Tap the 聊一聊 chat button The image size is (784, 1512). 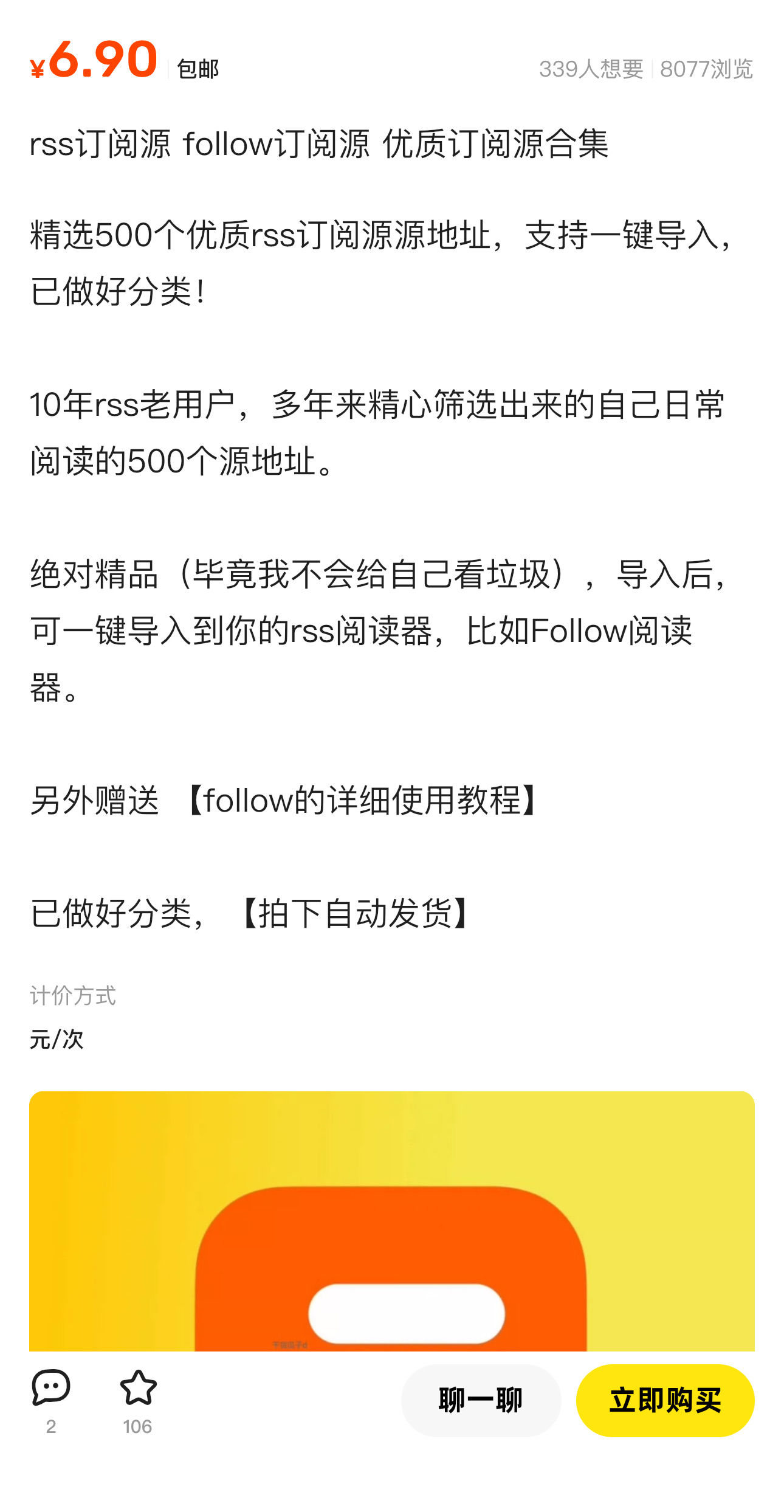(x=481, y=1400)
